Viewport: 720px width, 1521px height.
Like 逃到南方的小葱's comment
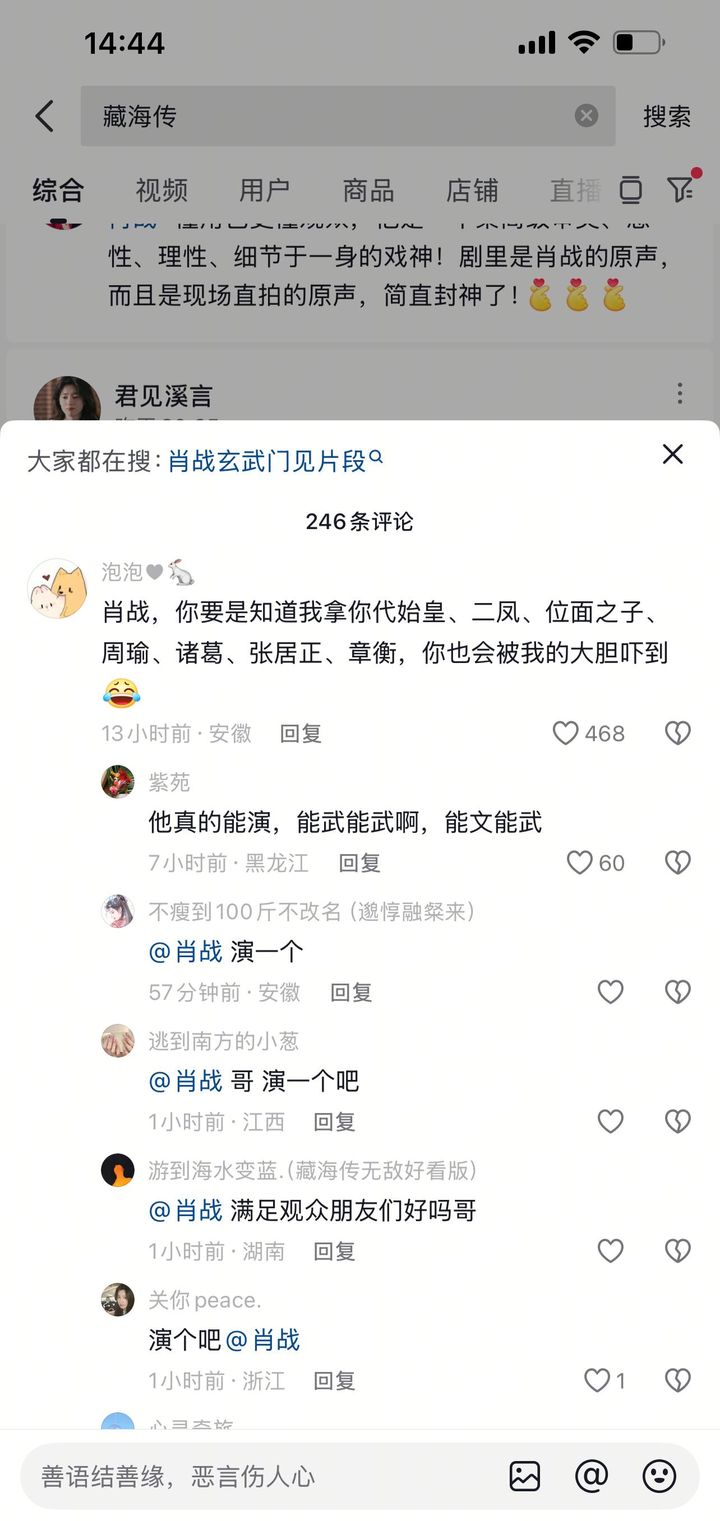coord(610,1121)
